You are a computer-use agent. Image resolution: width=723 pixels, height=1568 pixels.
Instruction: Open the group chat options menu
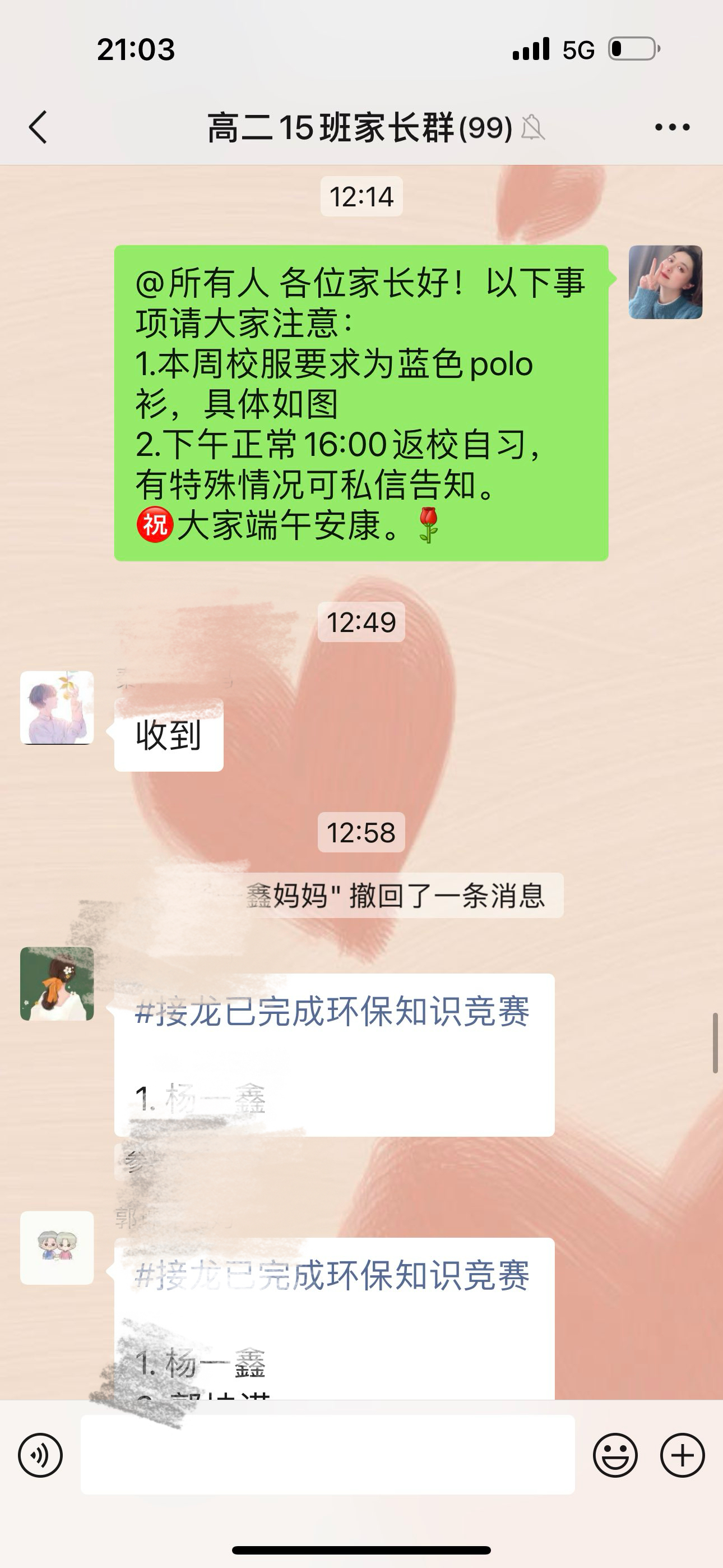(x=672, y=127)
